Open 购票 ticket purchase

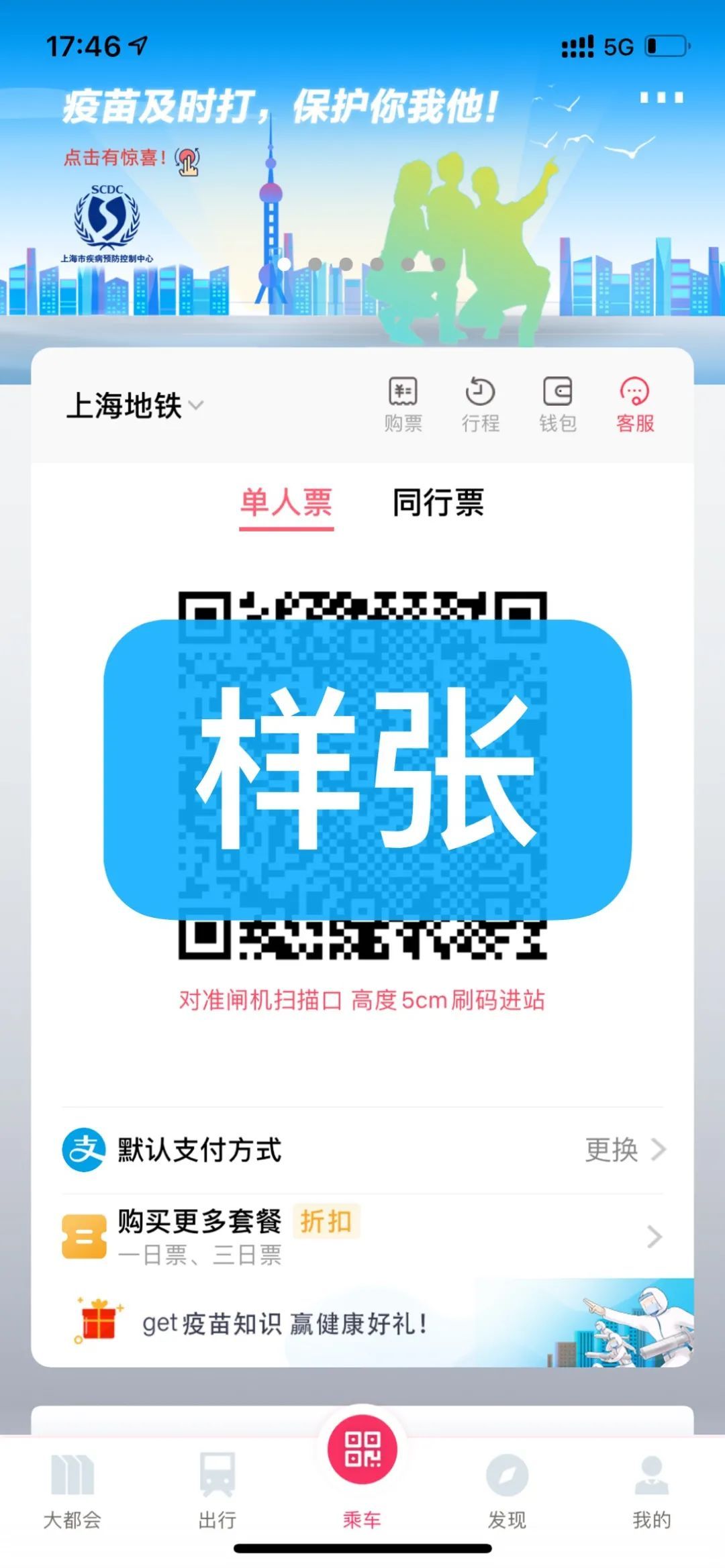click(403, 405)
